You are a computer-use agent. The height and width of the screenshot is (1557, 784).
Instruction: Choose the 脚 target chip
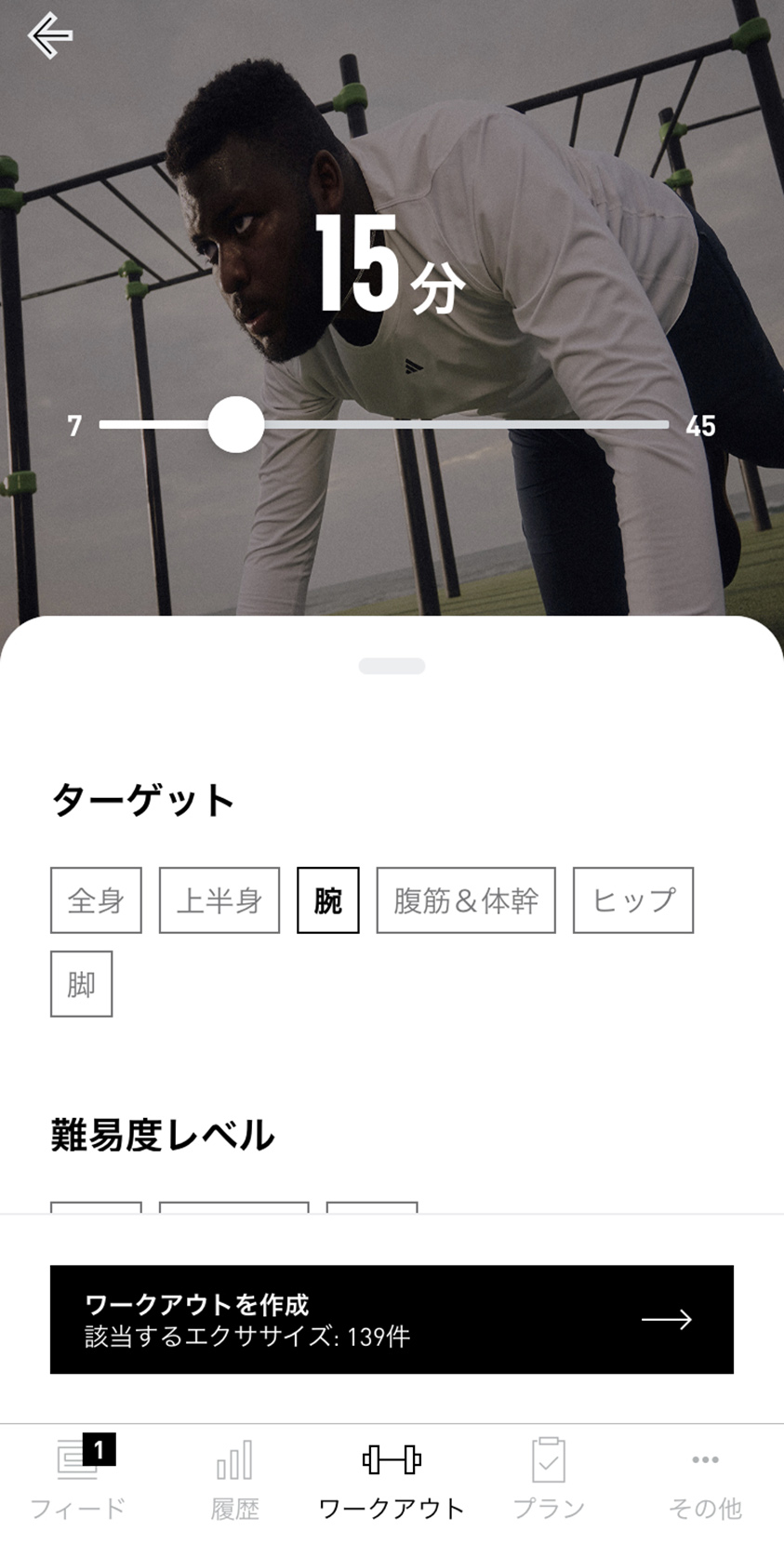tap(82, 984)
